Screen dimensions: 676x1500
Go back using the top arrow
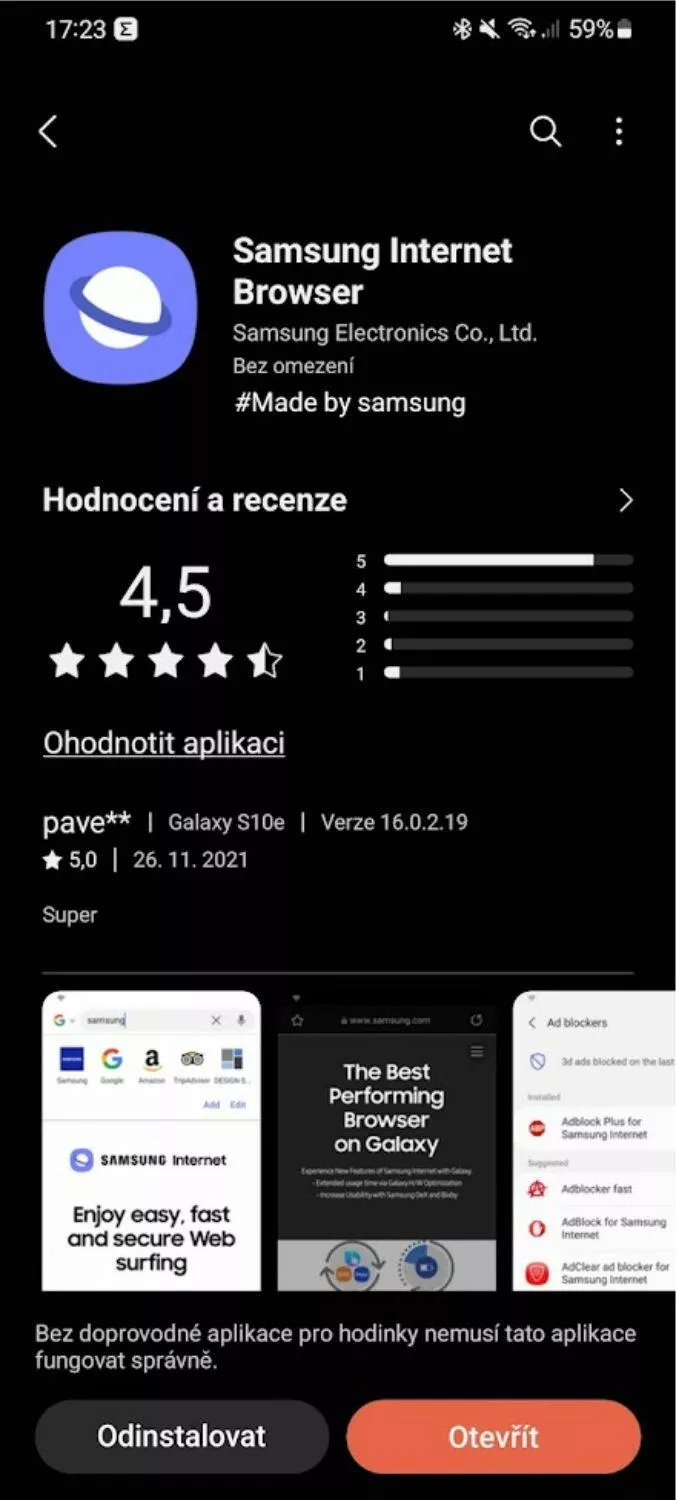tap(48, 131)
